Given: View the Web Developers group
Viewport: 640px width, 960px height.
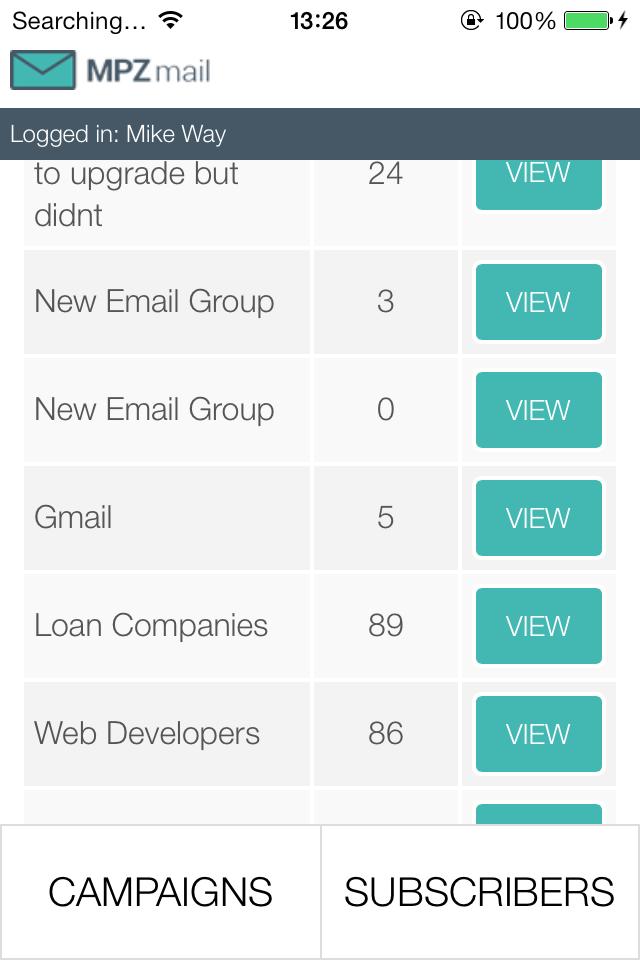Looking at the screenshot, I should pos(538,734).
